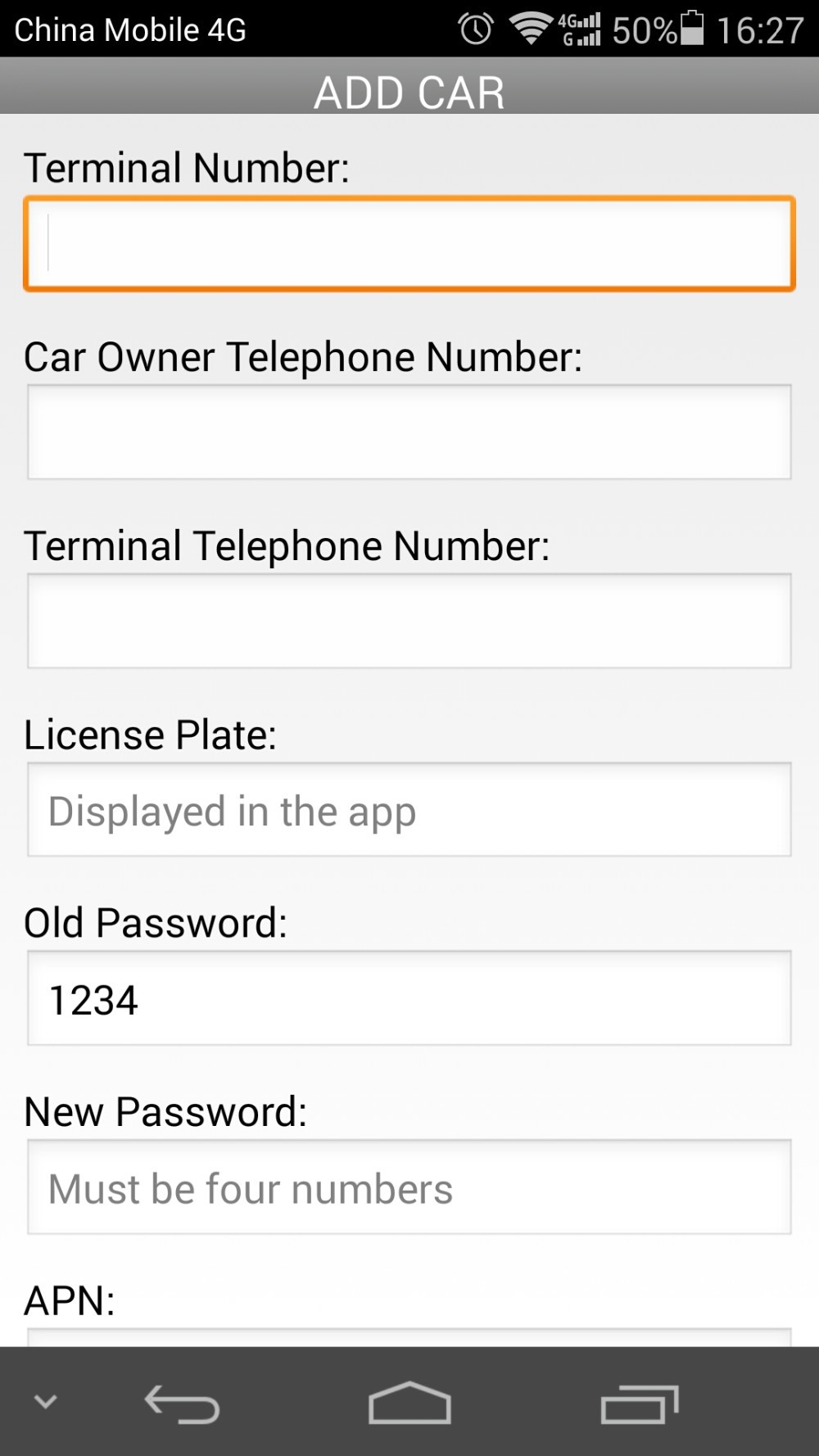
Task: Go to the home screen
Action: (409, 1404)
